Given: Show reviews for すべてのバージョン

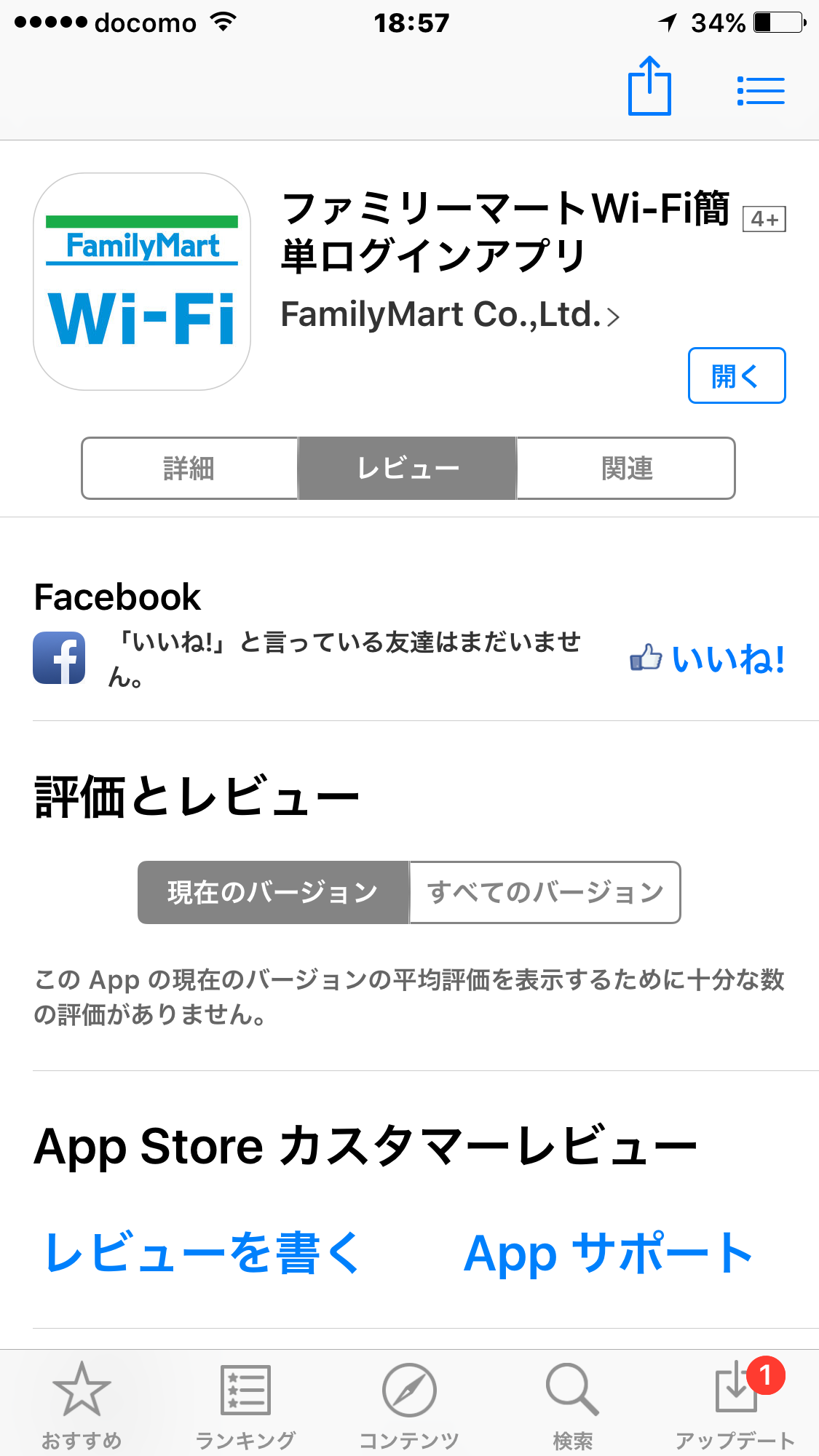Looking at the screenshot, I should (x=545, y=892).
